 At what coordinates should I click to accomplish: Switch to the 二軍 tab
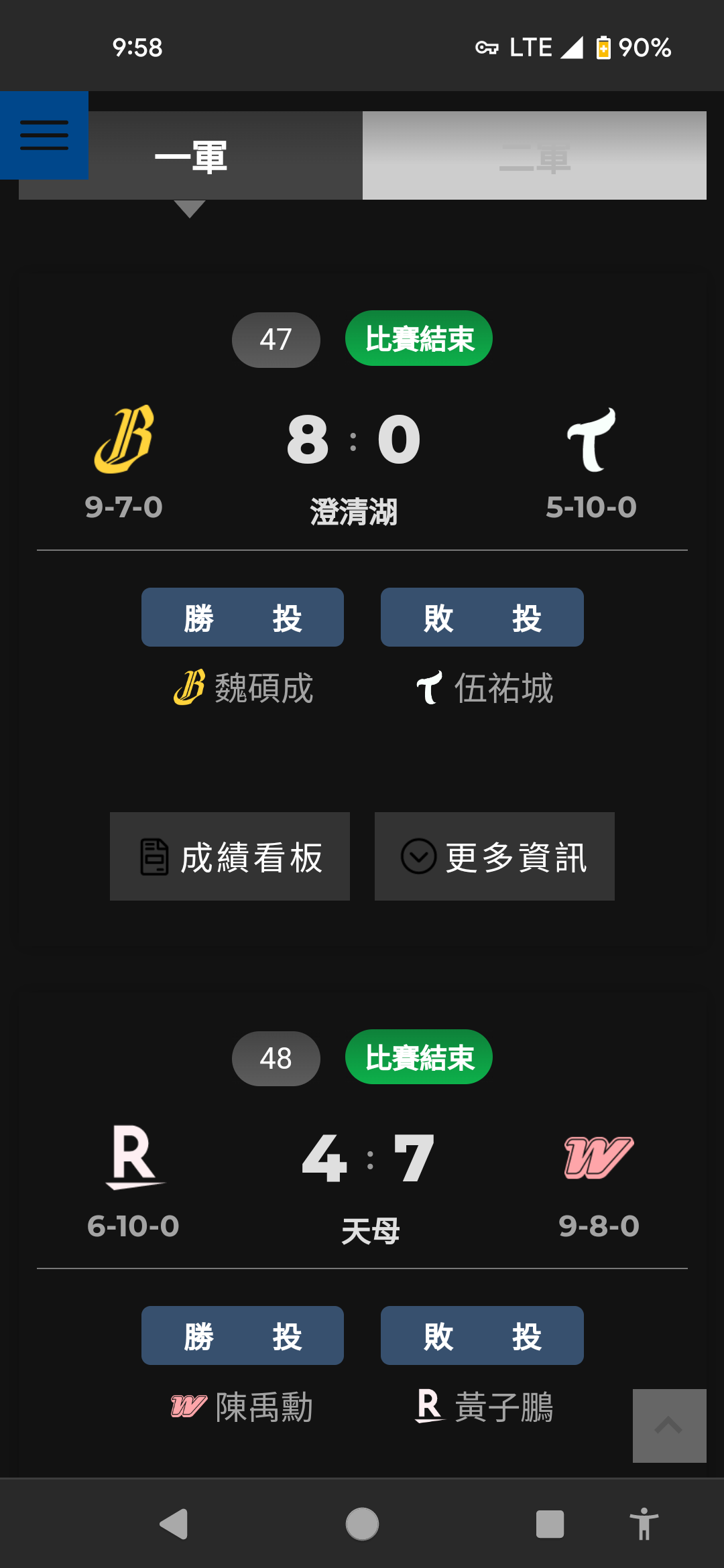tap(534, 156)
